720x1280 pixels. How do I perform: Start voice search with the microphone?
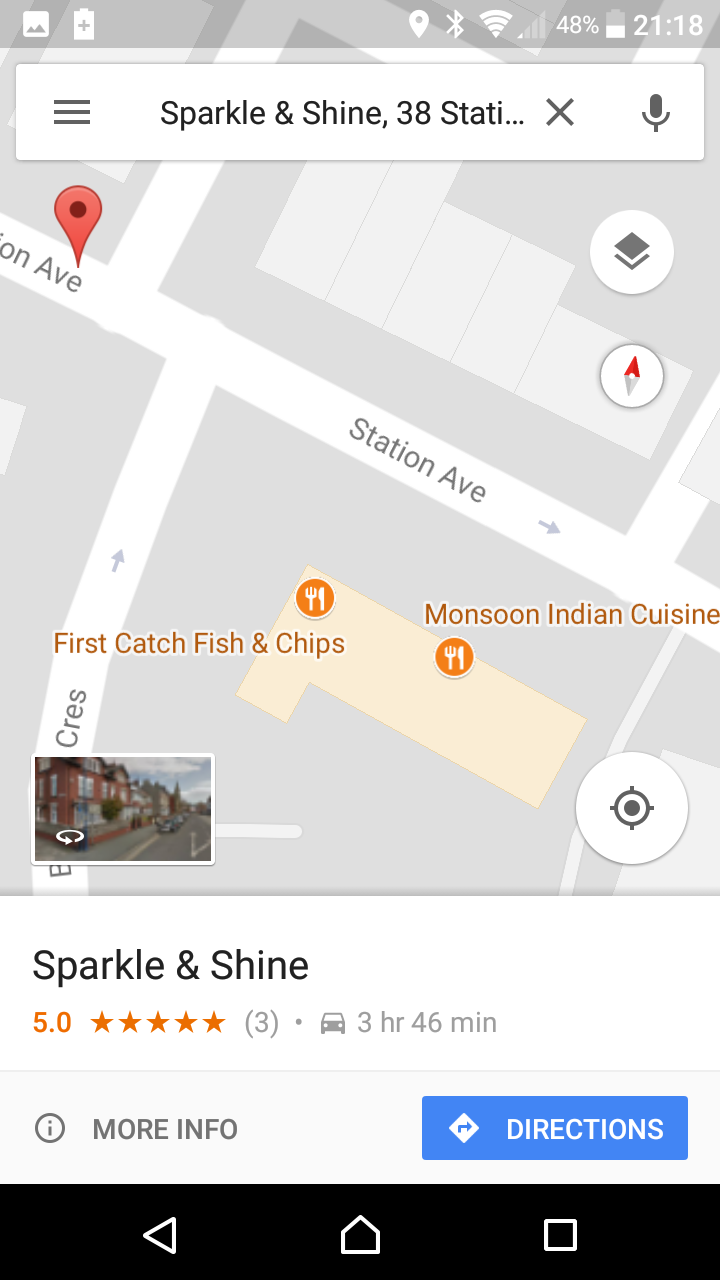coord(655,113)
